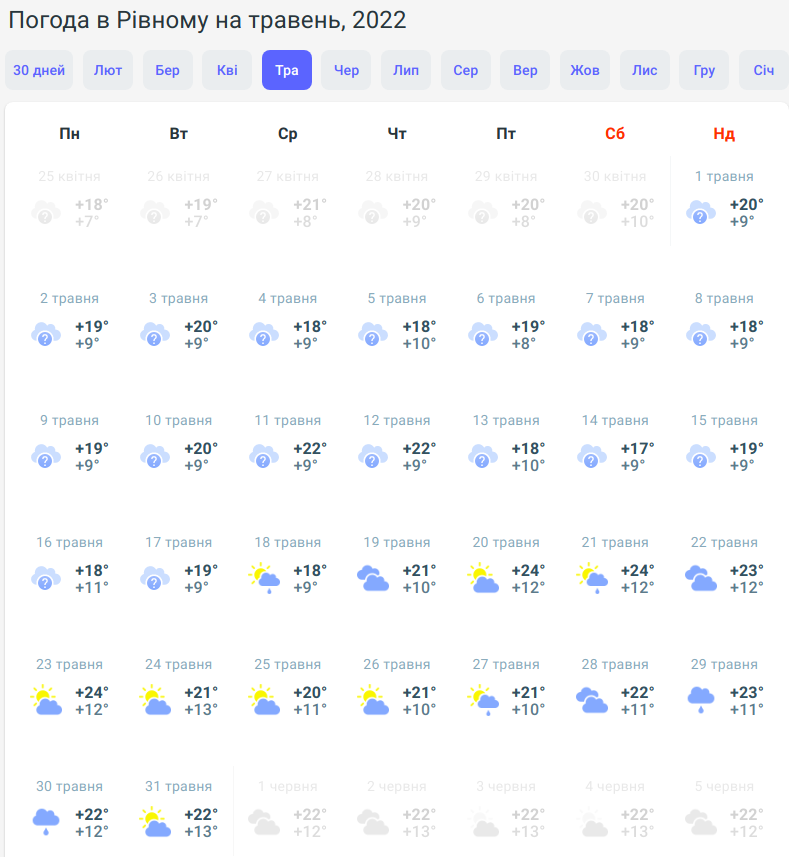Image resolution: width=789 pixels, height=857 pixels.
Task: Select the Вер month tab
Action: tap(525, 70)
